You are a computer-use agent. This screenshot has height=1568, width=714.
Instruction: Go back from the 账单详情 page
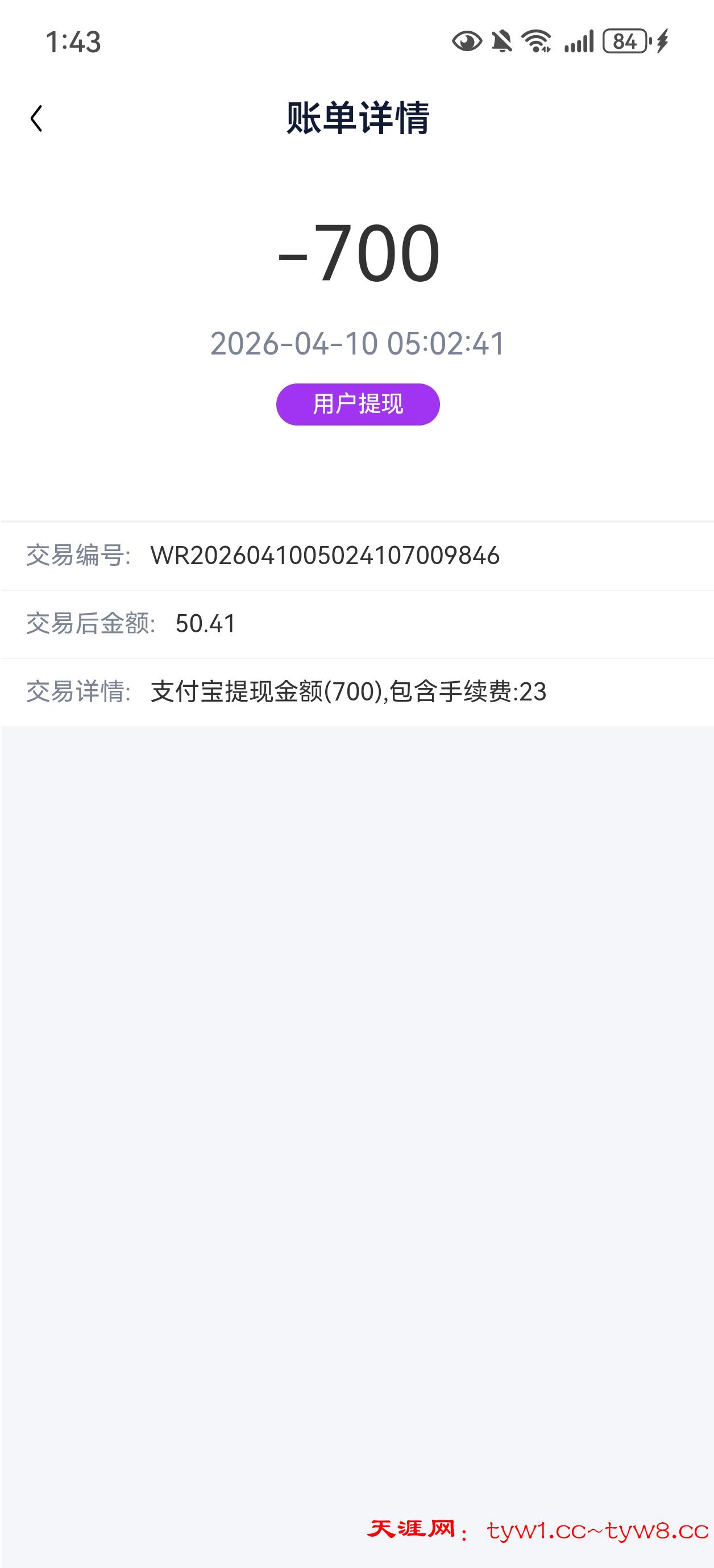pos(36,118)
